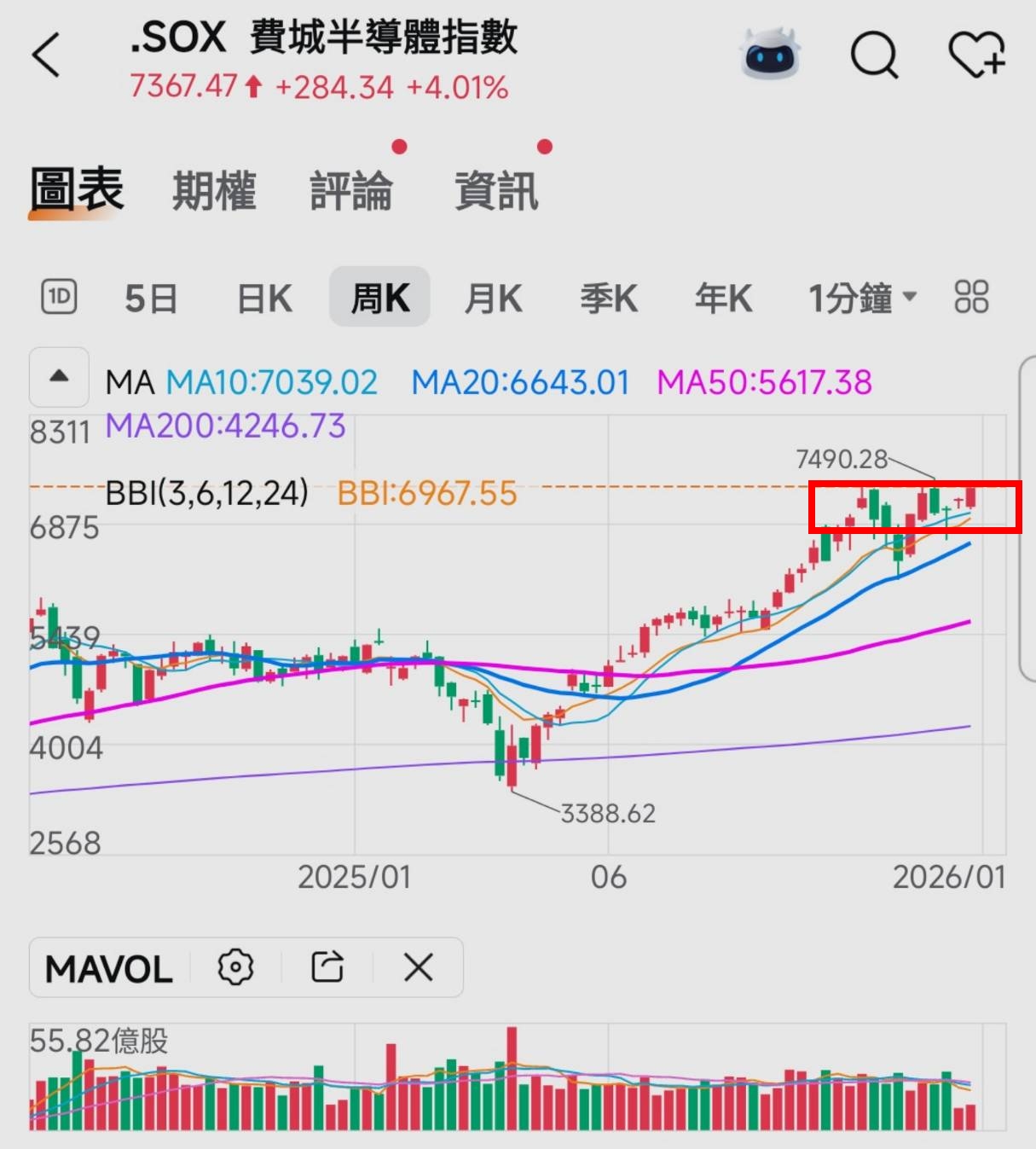Select the 5日 chart period
This screenshot has width=1036, height=1149.
click(151, 299)
